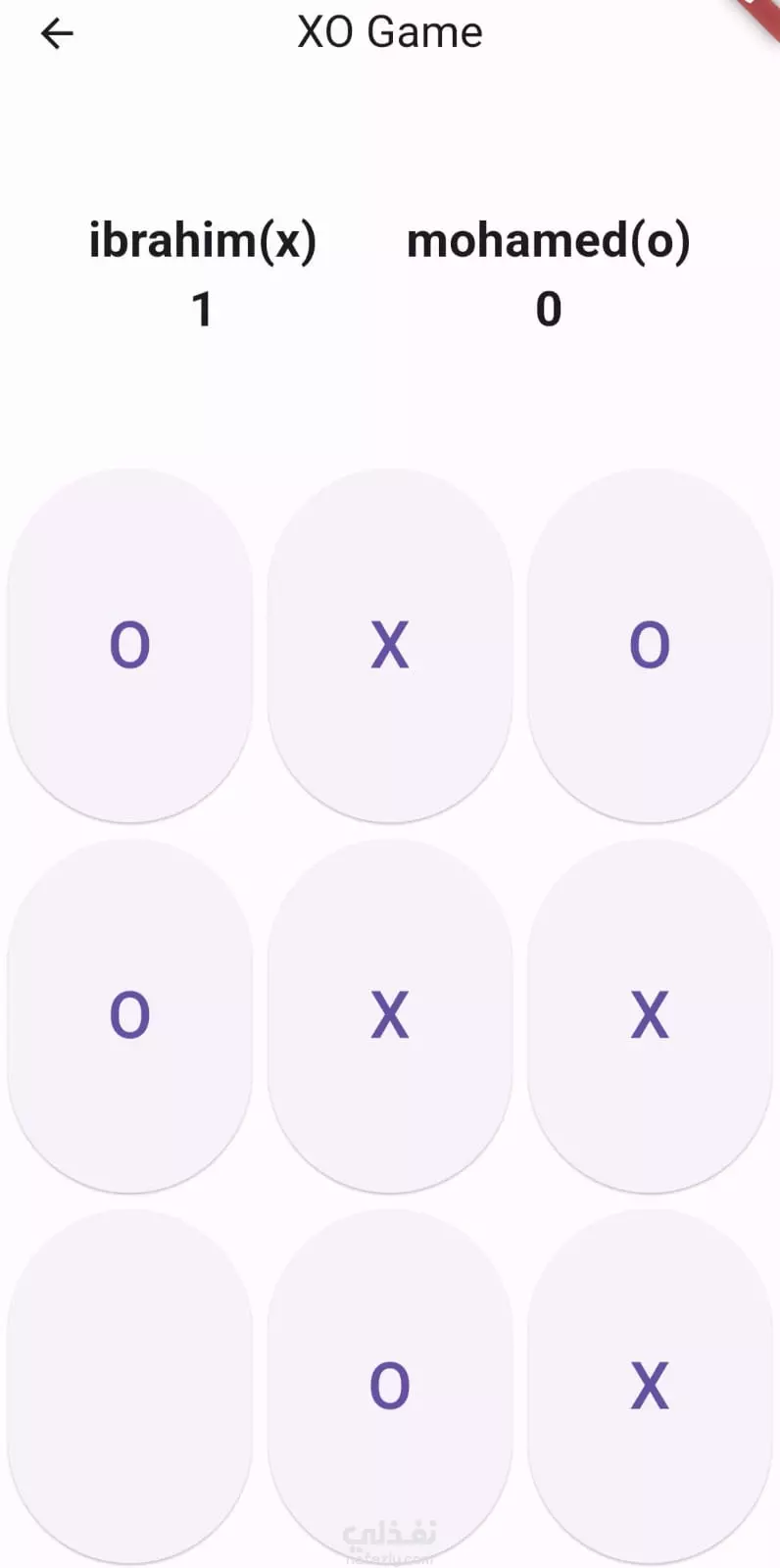Select the O cell in the bottom row
The image size is (780, 1568).
[x=390, y=1386]
